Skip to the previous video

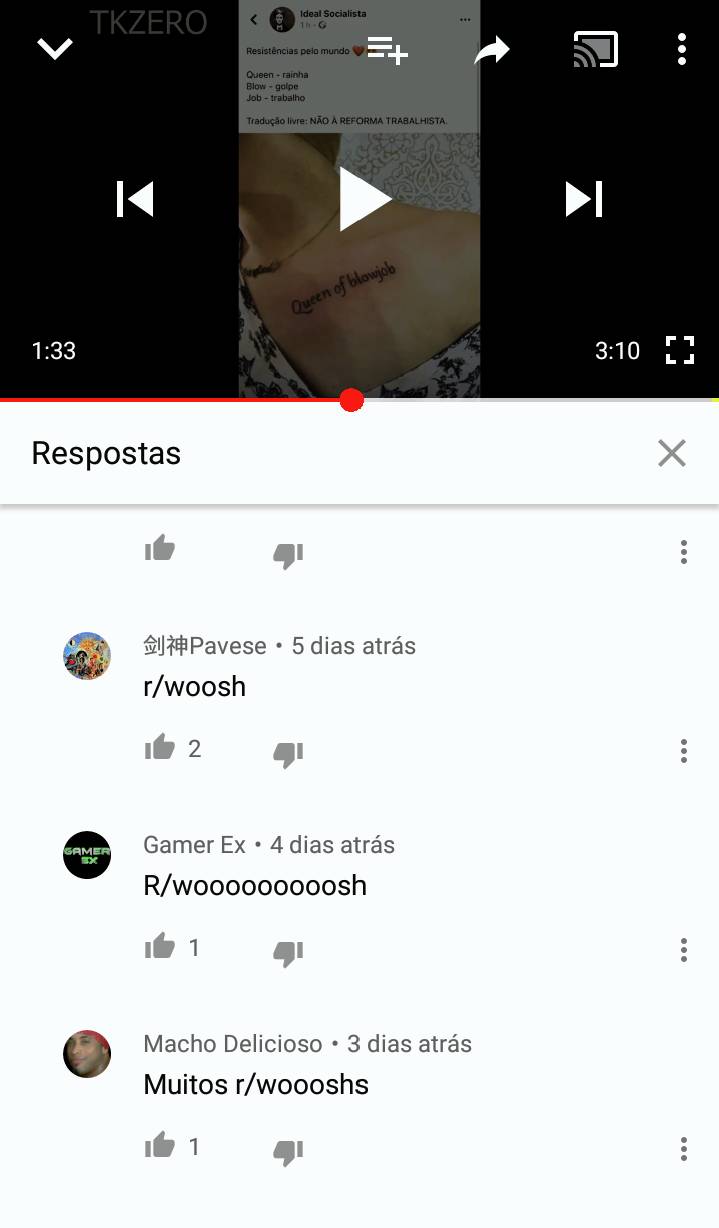coord(135,199)
